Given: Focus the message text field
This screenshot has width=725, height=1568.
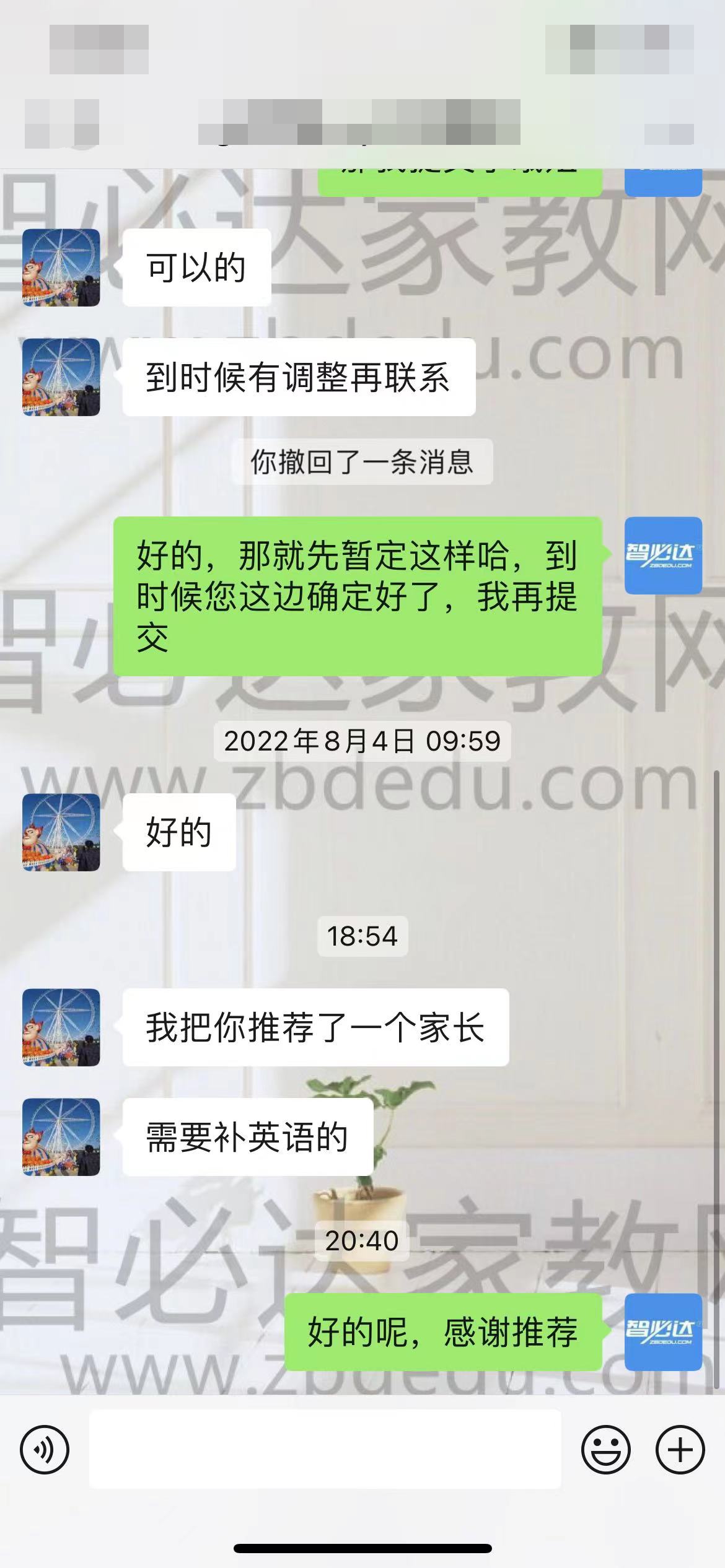Looking at the screenshot, I should (325, 1449).
